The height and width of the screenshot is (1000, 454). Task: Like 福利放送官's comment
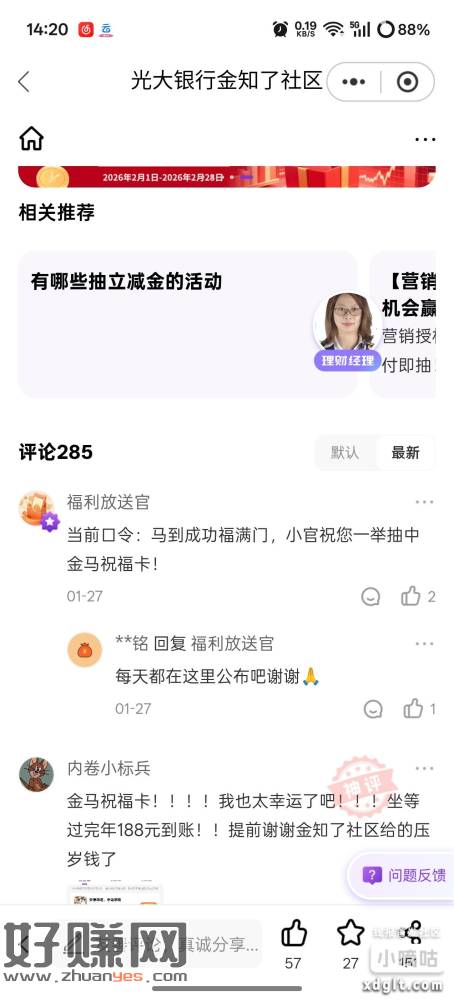[411, 596]
